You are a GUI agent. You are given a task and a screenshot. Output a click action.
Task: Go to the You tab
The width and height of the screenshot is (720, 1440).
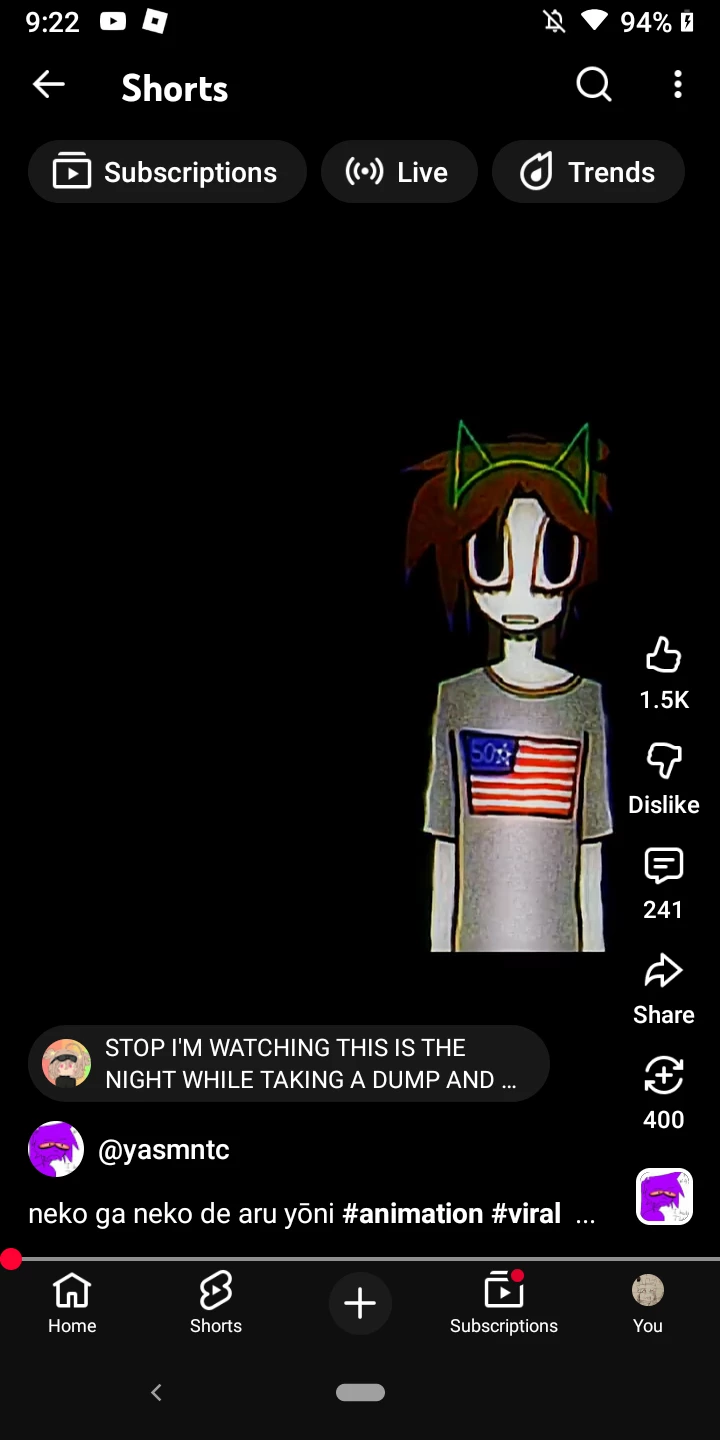pyautogui.click(x=648, y=1303)
